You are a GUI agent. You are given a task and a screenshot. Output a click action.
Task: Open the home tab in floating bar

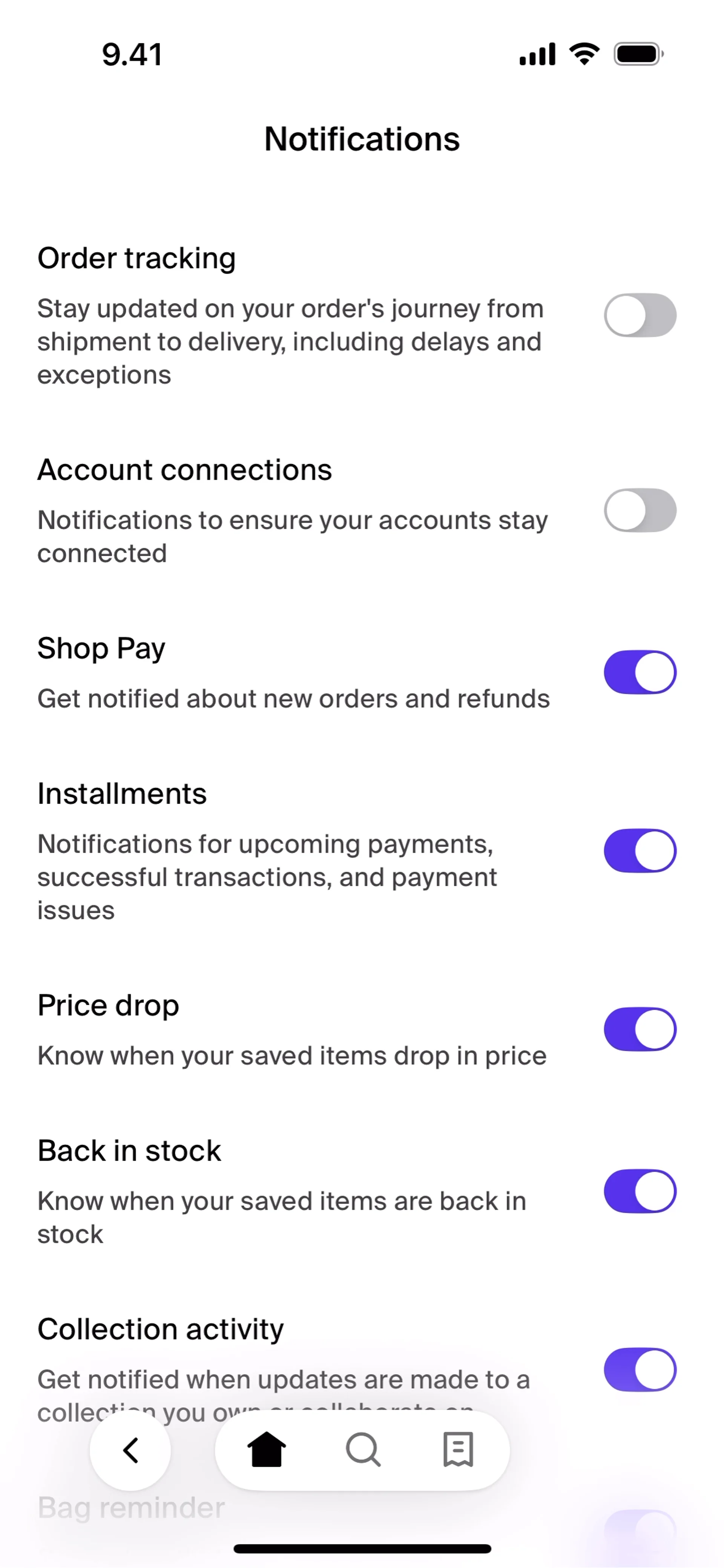266,1450
